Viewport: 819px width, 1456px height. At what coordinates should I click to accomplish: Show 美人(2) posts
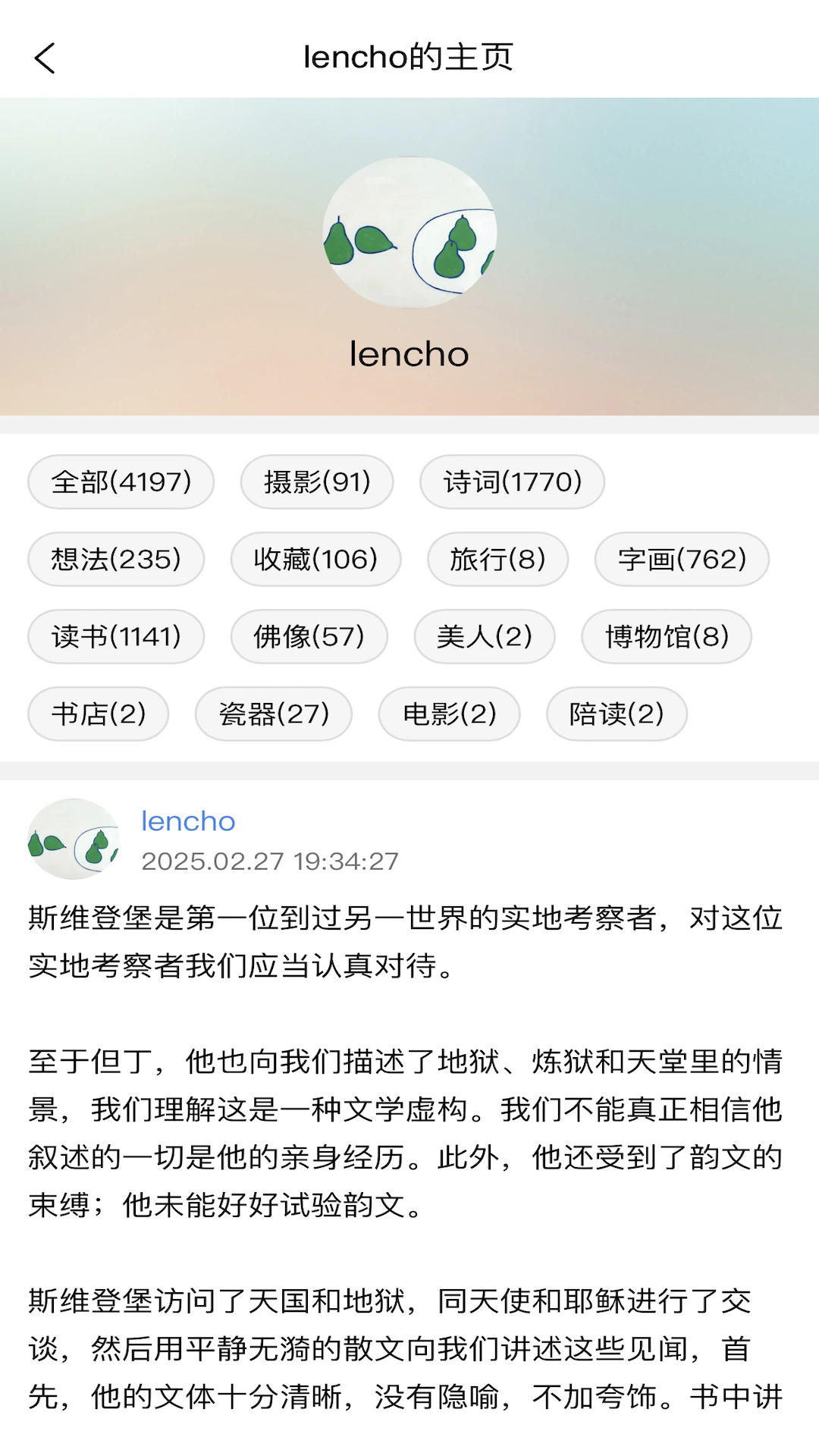(485, 637)
